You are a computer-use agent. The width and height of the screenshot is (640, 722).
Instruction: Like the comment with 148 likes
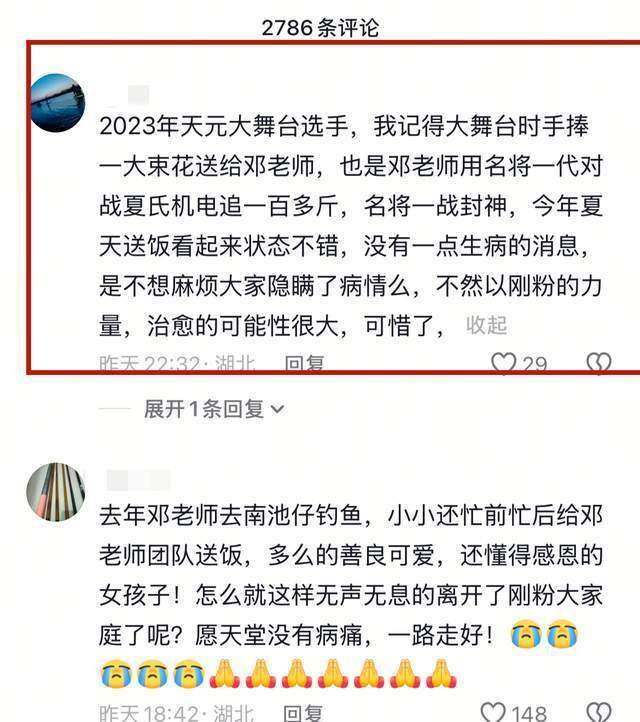pos(494,713)
